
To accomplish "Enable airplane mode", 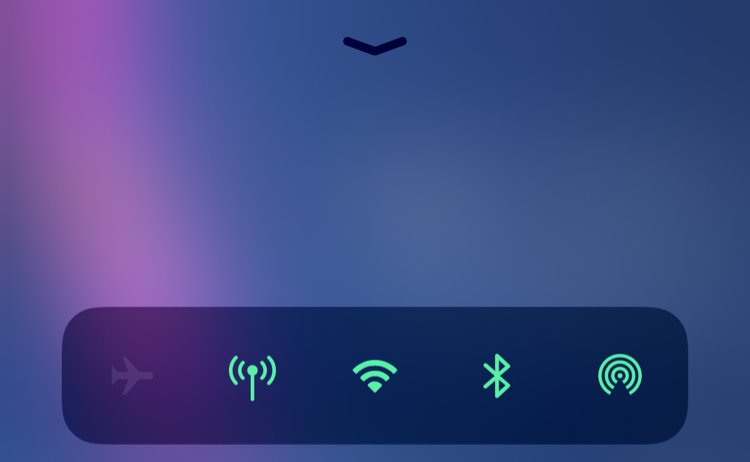I will point(132,377).
